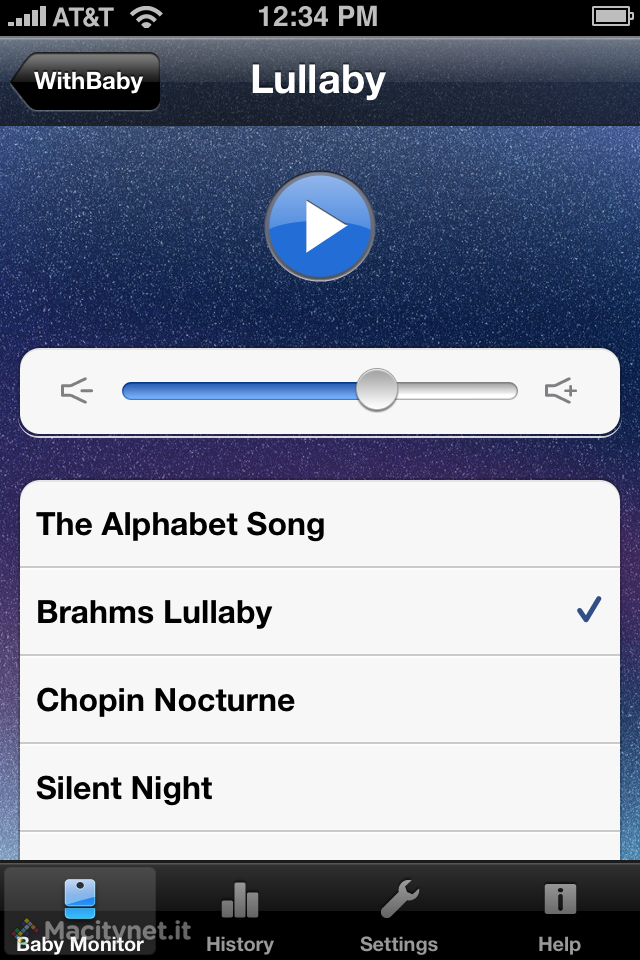Open the Help tab
Image resolution: width=640 pixels, height=960 pixels.
tap(559, 914)
